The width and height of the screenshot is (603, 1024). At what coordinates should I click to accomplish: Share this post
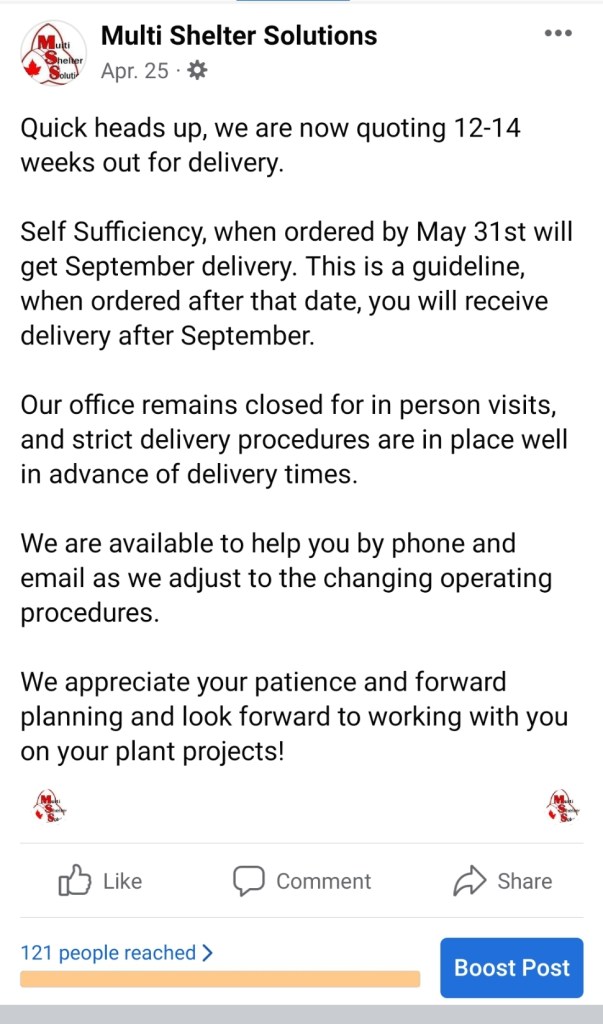tap(502, 881)
